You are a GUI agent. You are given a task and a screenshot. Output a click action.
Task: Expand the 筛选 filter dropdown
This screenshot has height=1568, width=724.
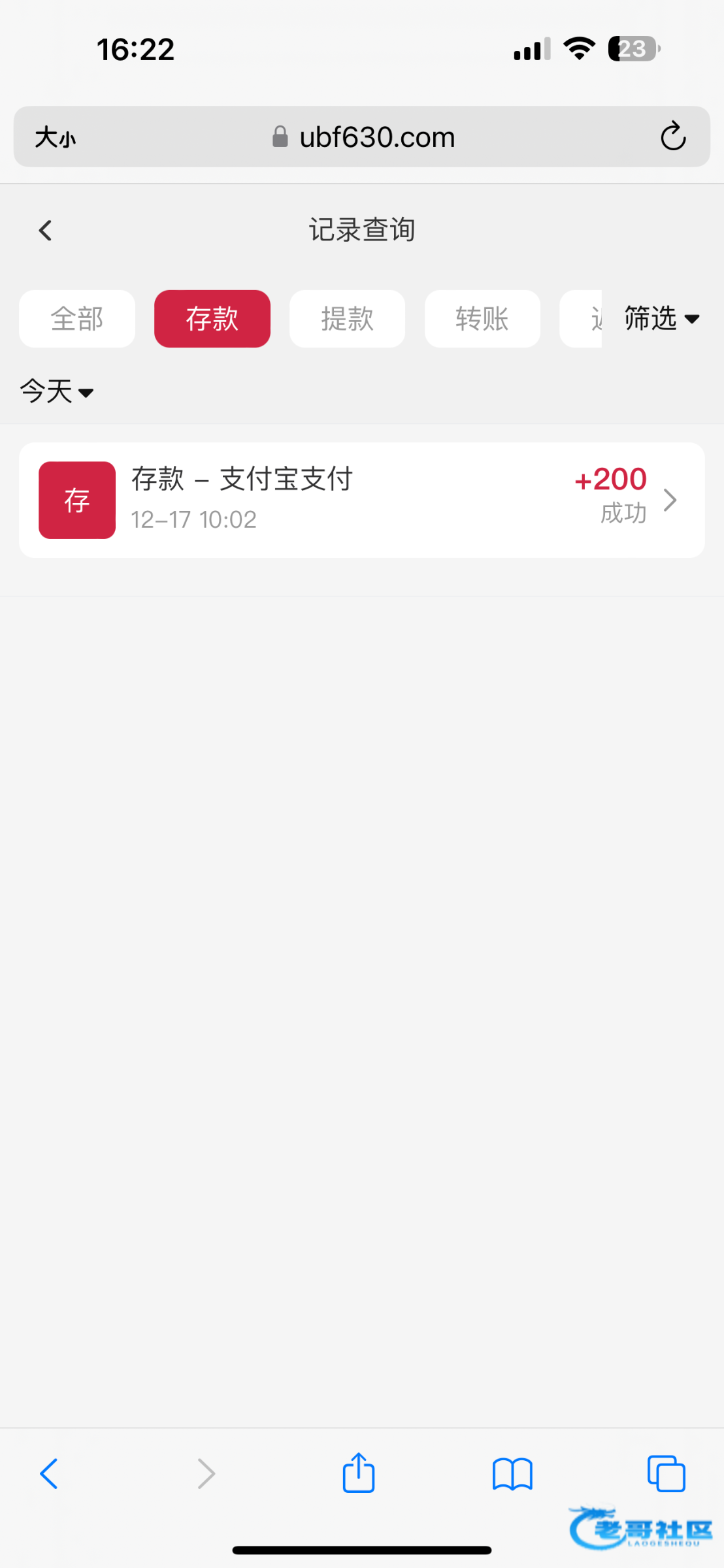click(661, 319)
